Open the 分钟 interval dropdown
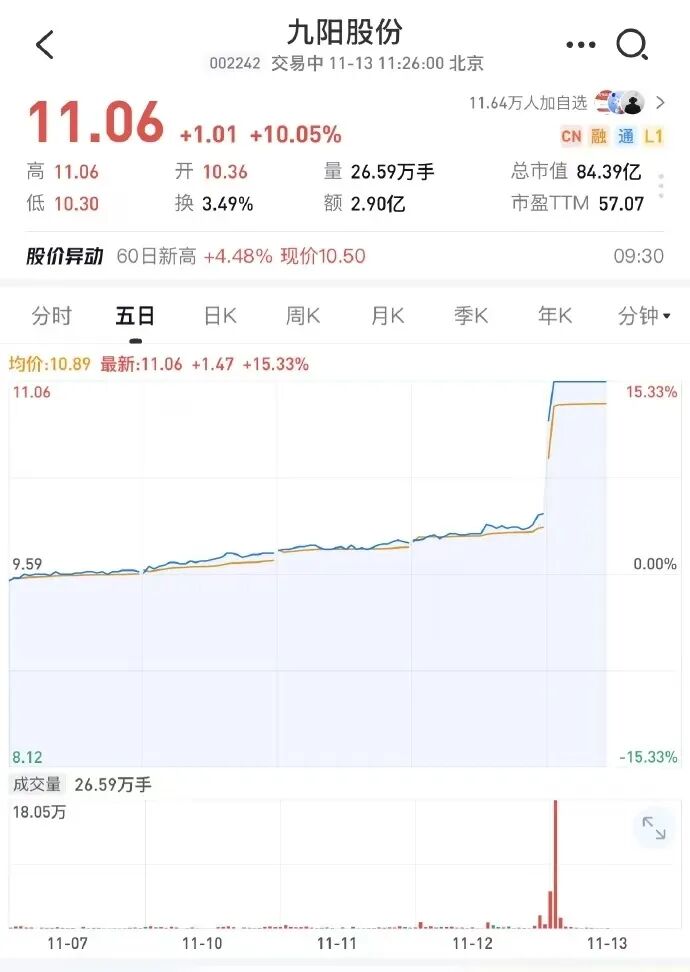This screenshot has height=972, width=690. pos(644,316)
